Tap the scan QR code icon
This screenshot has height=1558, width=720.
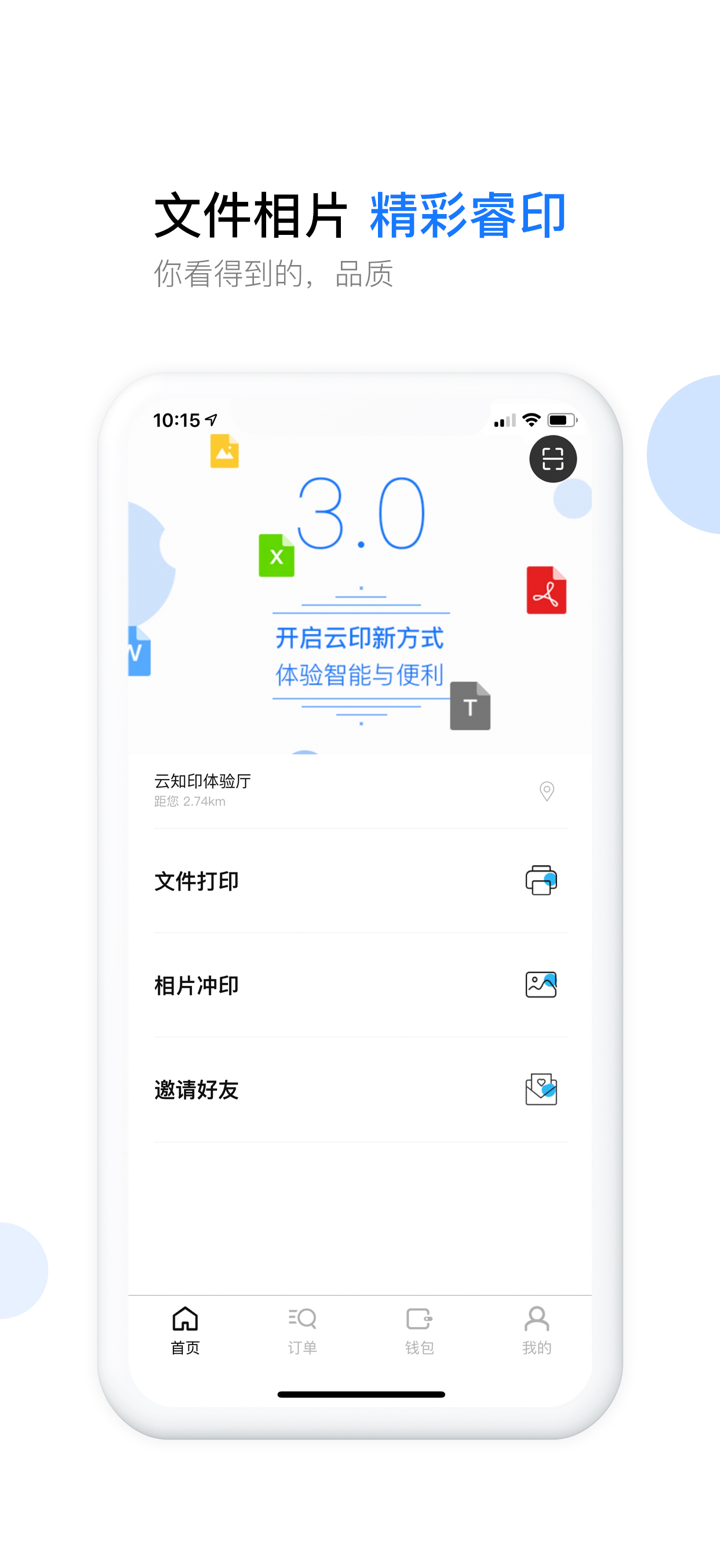pos(553,459)
